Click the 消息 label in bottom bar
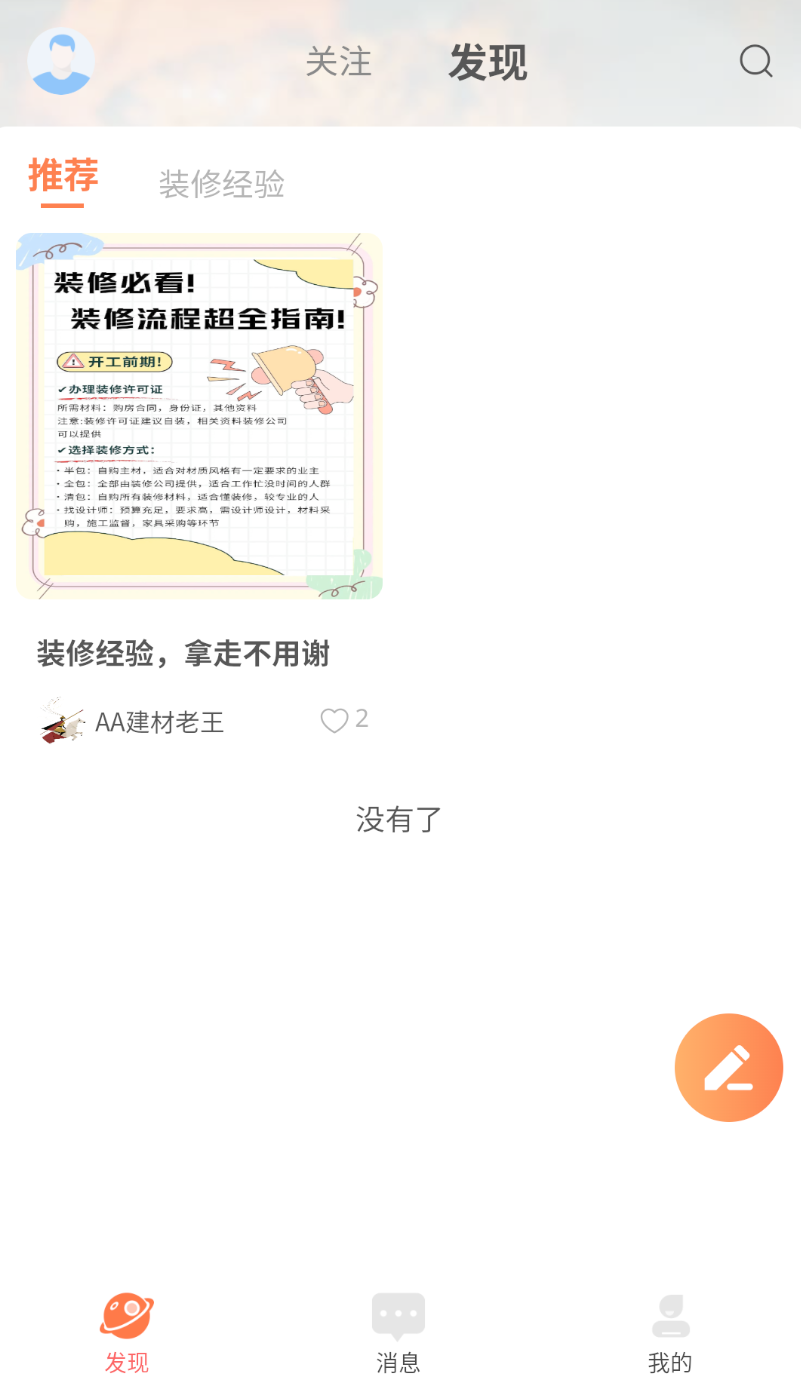The width and height of the screenshot is (801, 1376). [398, 1361]
